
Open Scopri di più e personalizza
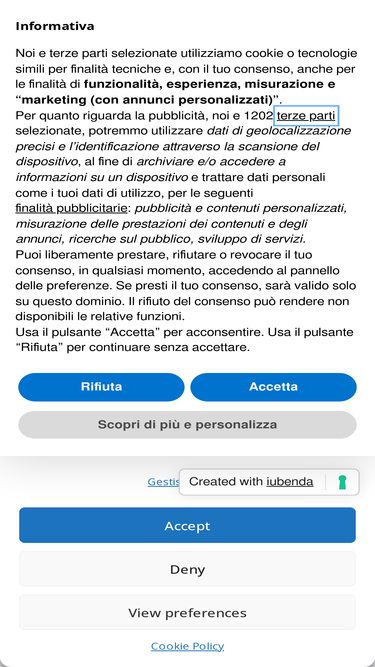point(188,425)
